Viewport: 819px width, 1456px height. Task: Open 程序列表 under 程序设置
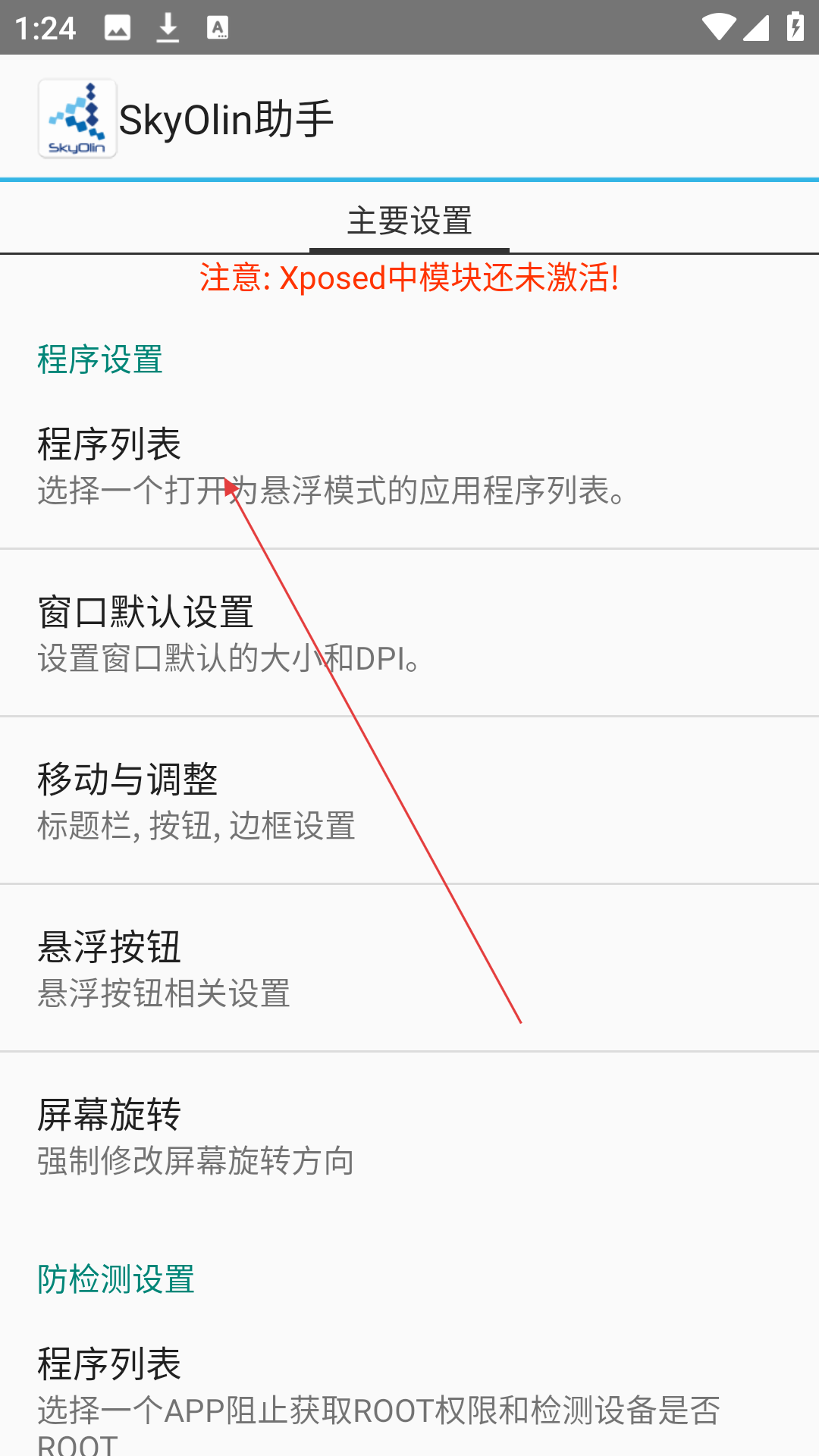409,466
